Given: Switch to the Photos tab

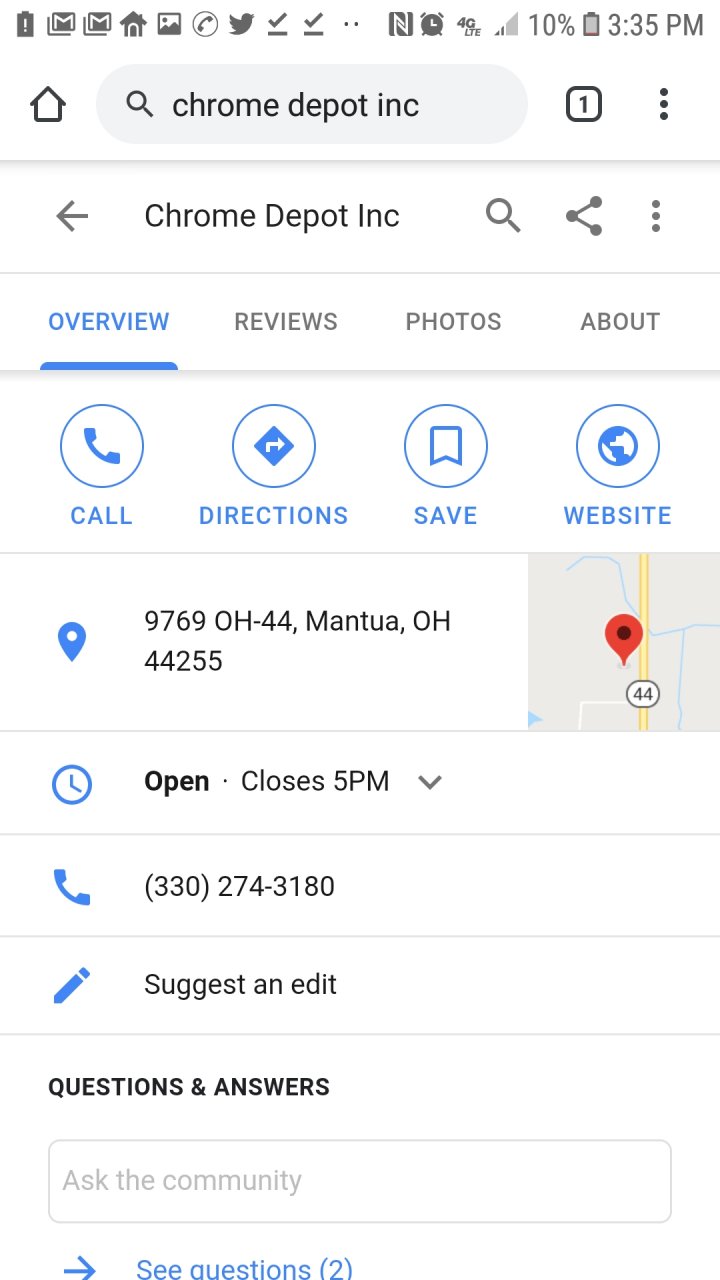Looking at the screenshot, I should (453, 322).
